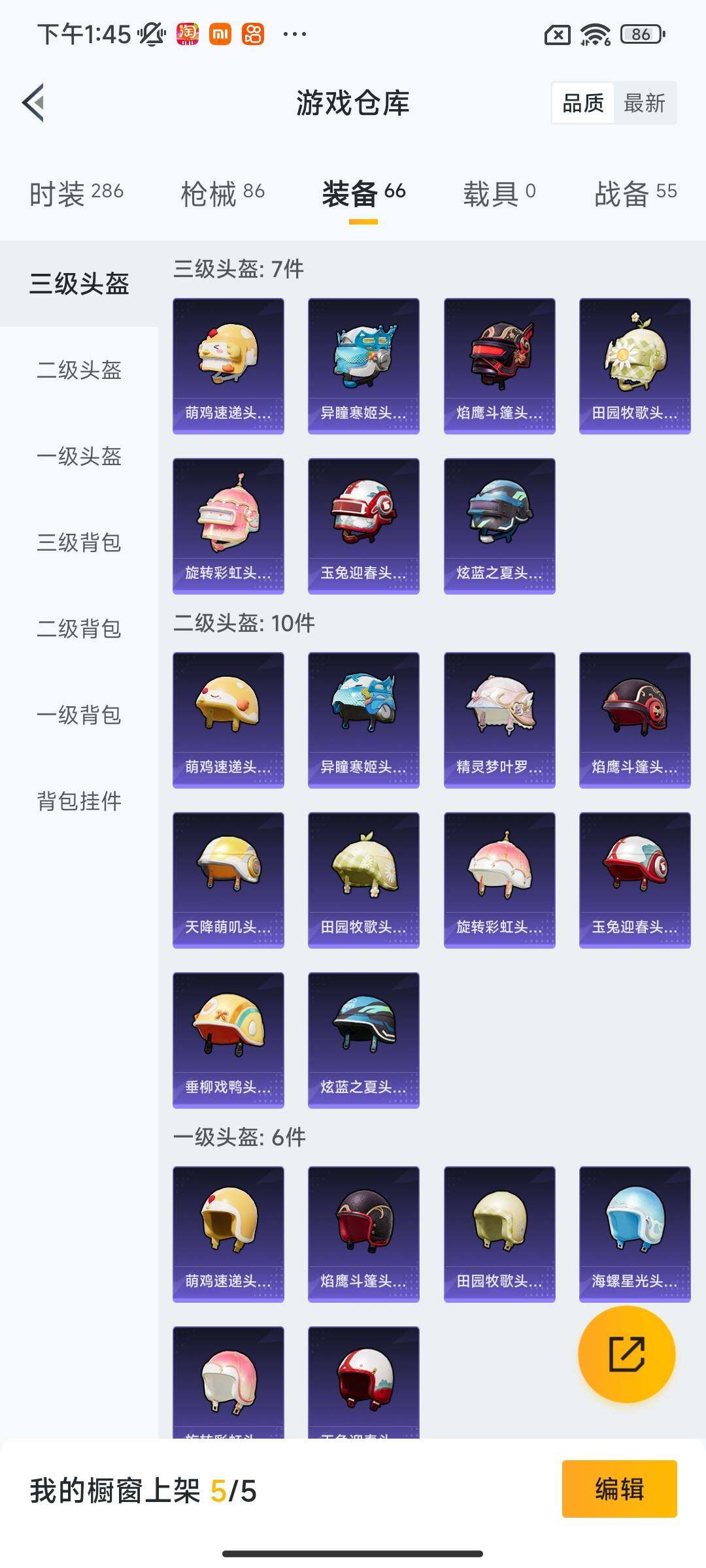706x1568 pixels.
Task: Tap the yellow share floating button
Action: (626, 1354)
